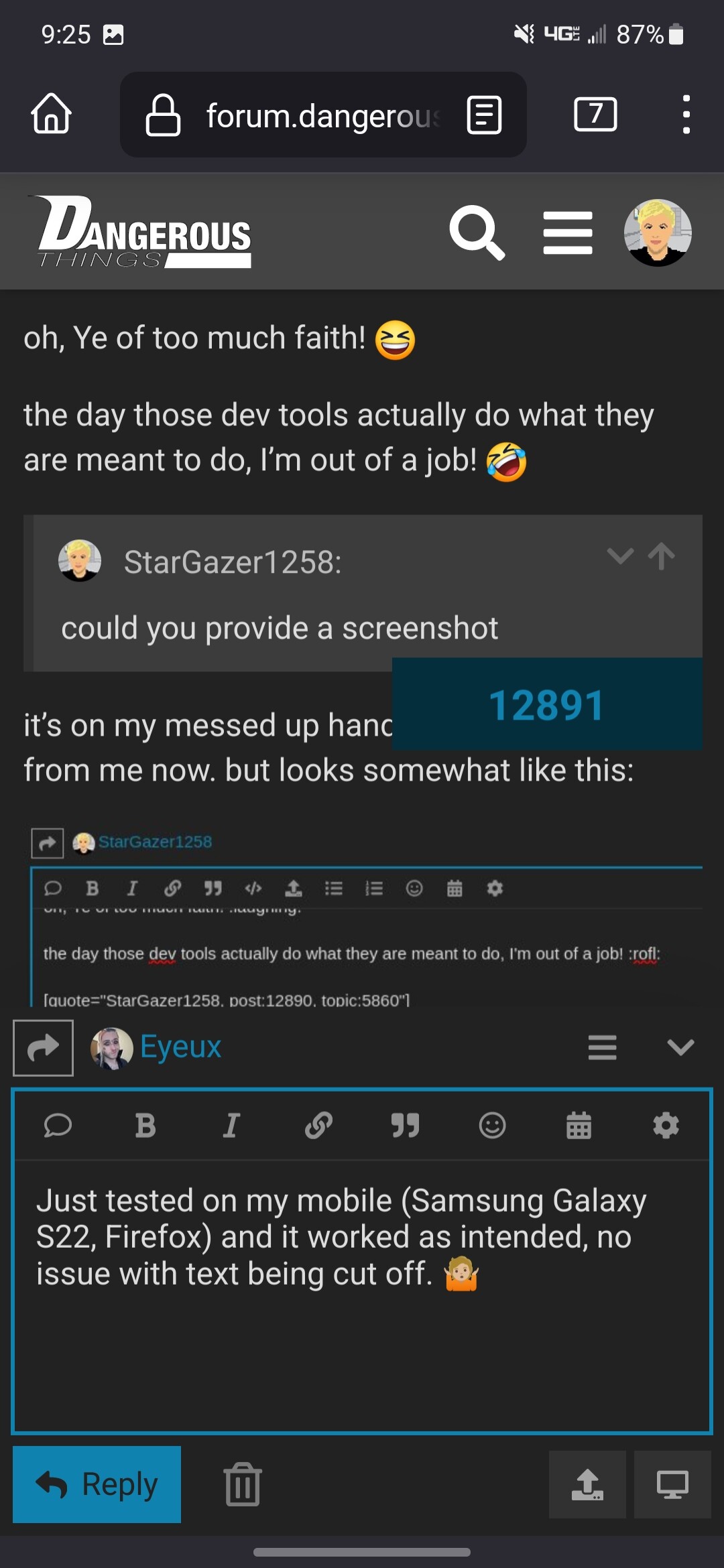
Task: Open the emoji picker in the composer
Action: 492,1126
